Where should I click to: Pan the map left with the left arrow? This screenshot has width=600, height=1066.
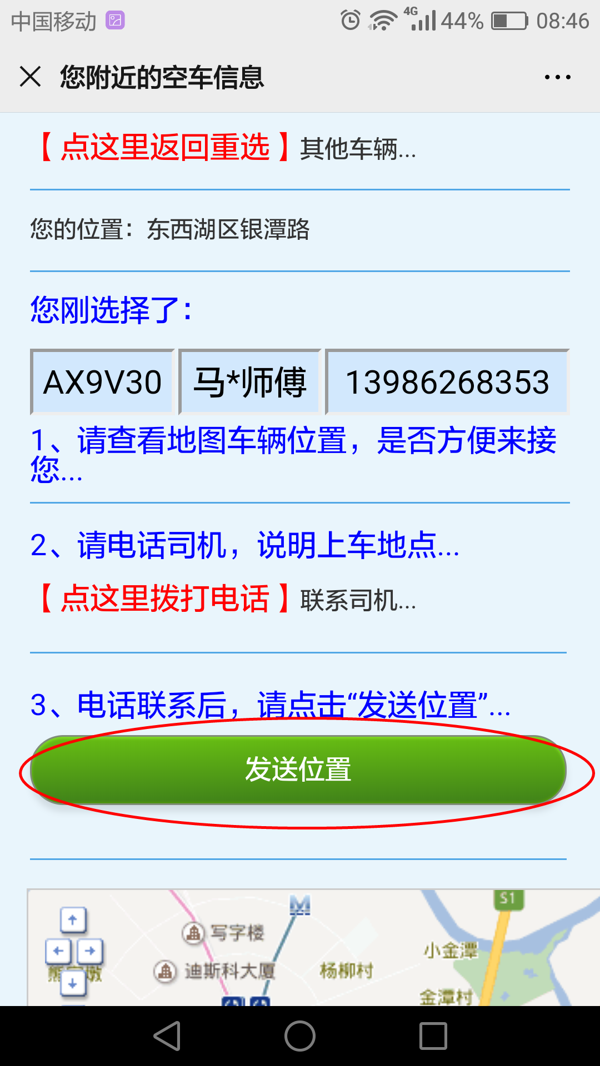(58, 950)
